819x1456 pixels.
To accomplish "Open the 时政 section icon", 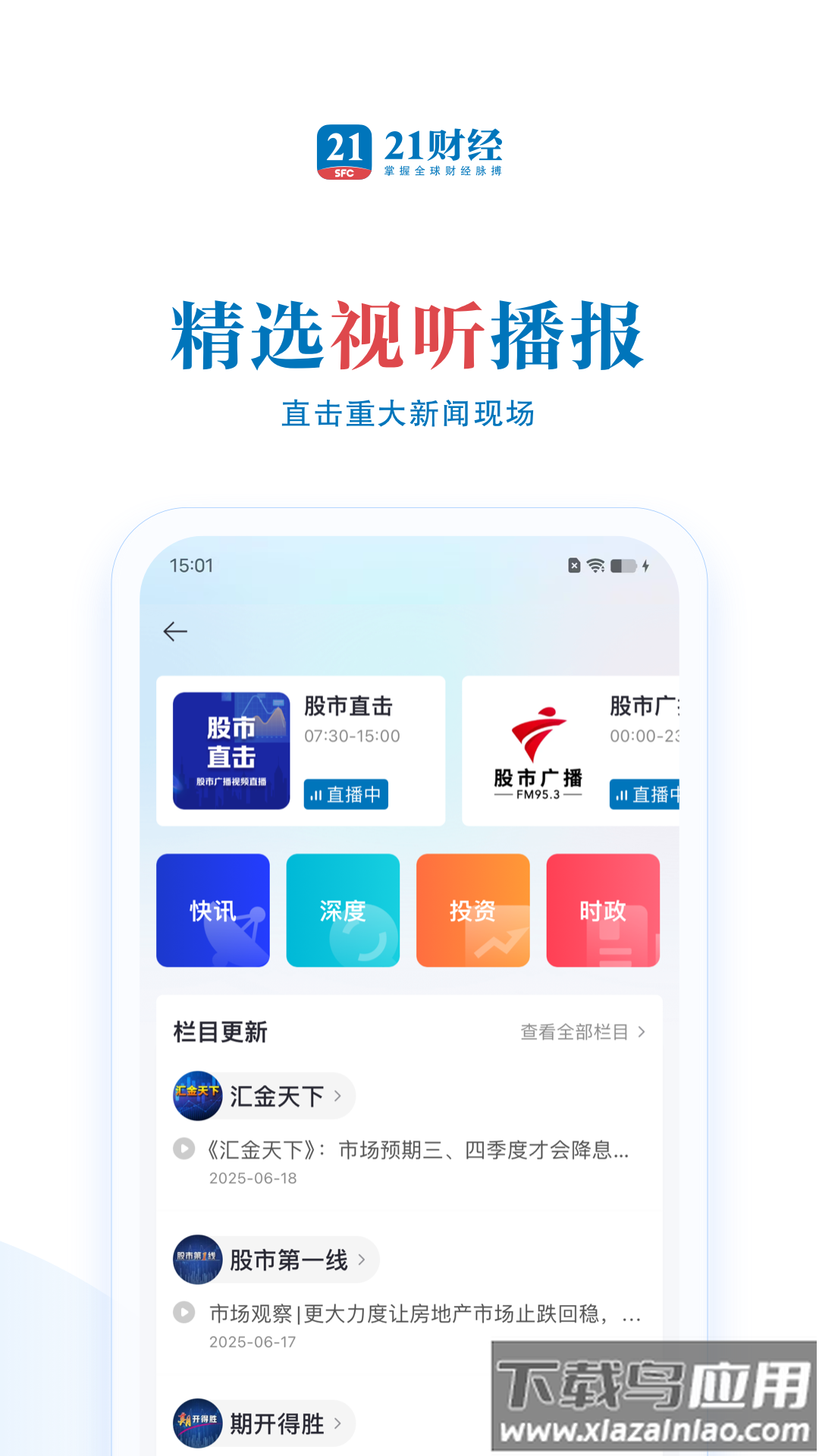I will click(x=603, y=910).
